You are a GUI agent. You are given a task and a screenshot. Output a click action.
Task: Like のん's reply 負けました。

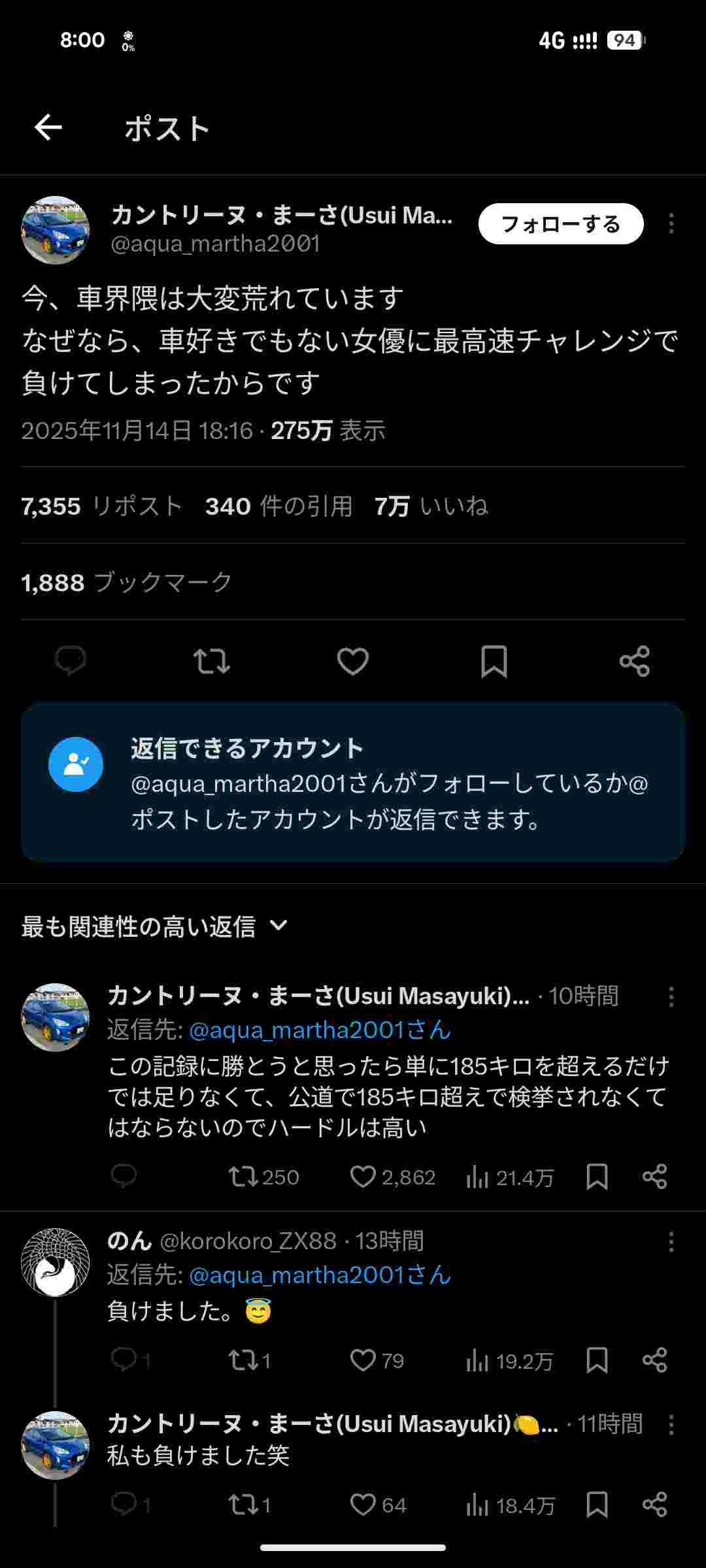click(363, 1360)
